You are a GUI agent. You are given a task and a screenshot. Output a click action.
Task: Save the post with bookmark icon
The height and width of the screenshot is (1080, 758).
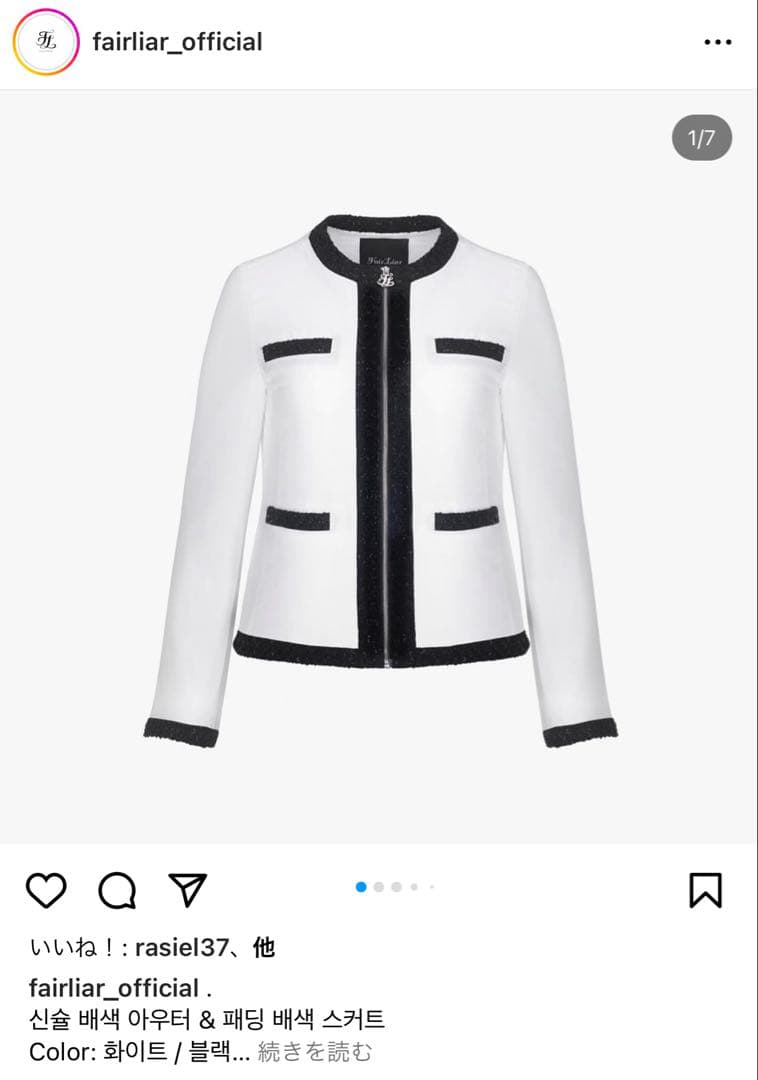tap(705, 889)
